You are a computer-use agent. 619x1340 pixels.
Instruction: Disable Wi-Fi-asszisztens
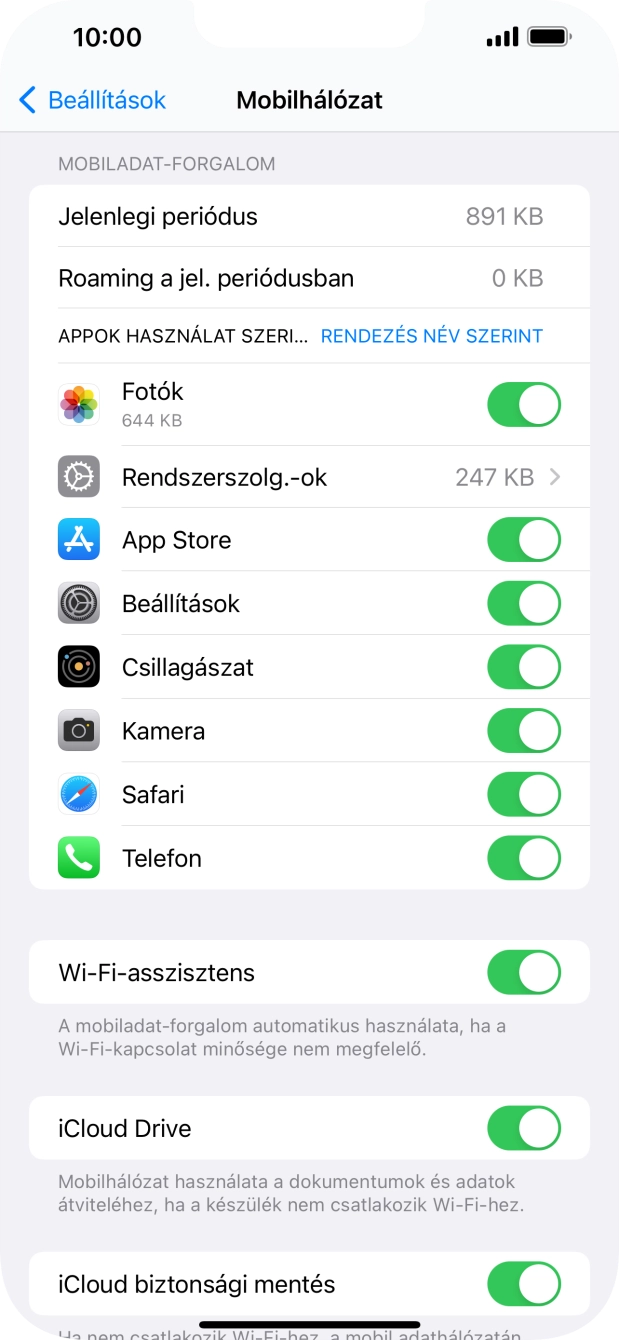pyautogui.click(x=523, y=972)
